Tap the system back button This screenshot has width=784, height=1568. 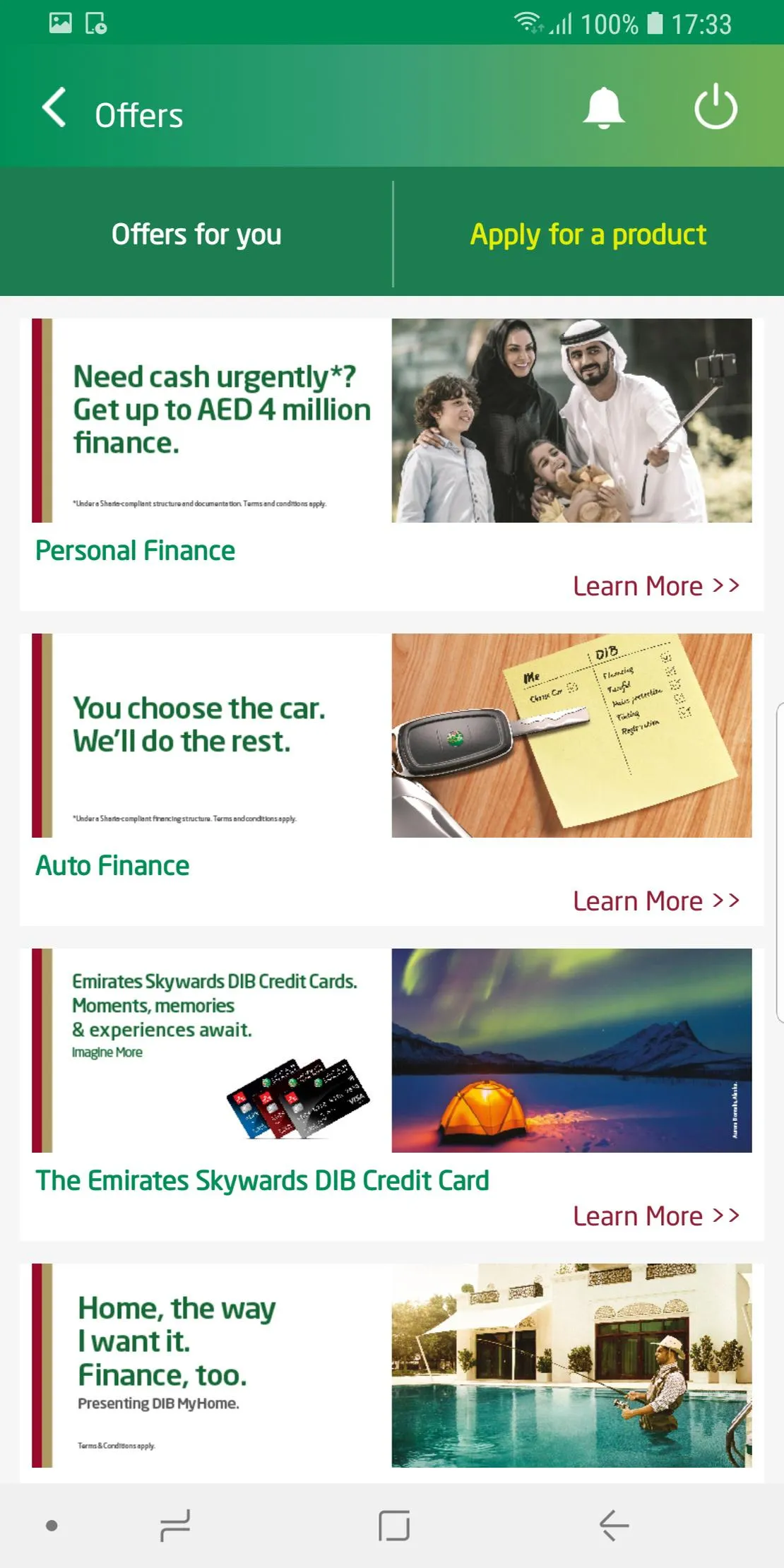tap(614, 1526)
